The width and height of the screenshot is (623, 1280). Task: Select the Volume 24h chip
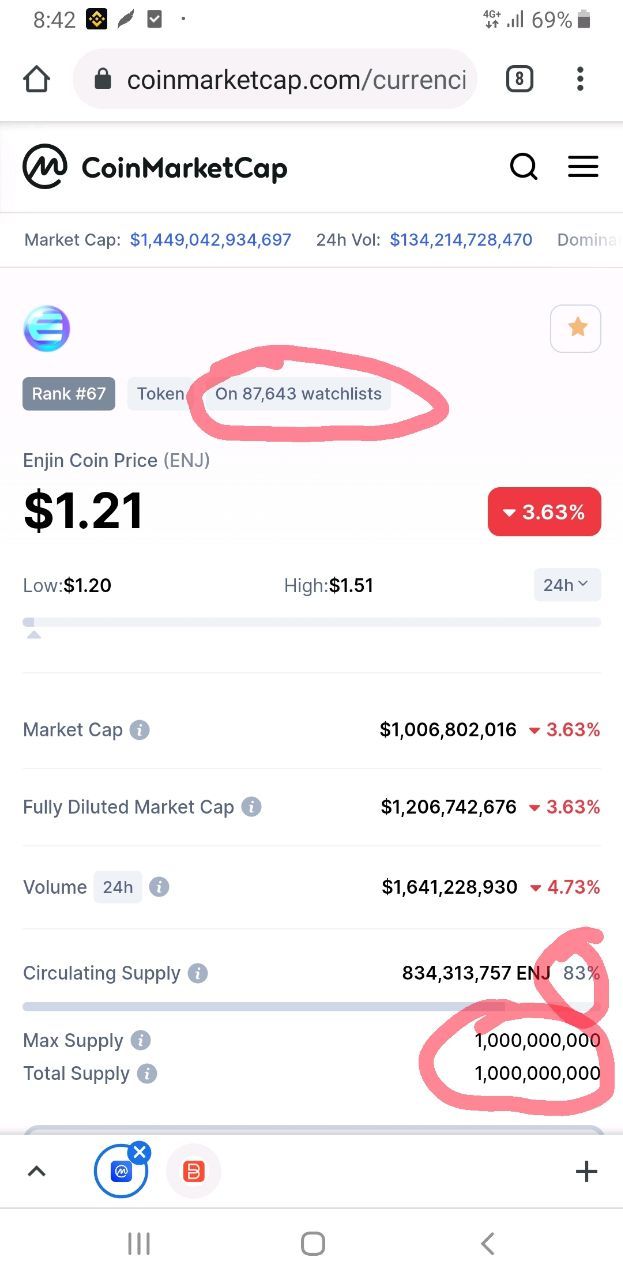[118, 887]
